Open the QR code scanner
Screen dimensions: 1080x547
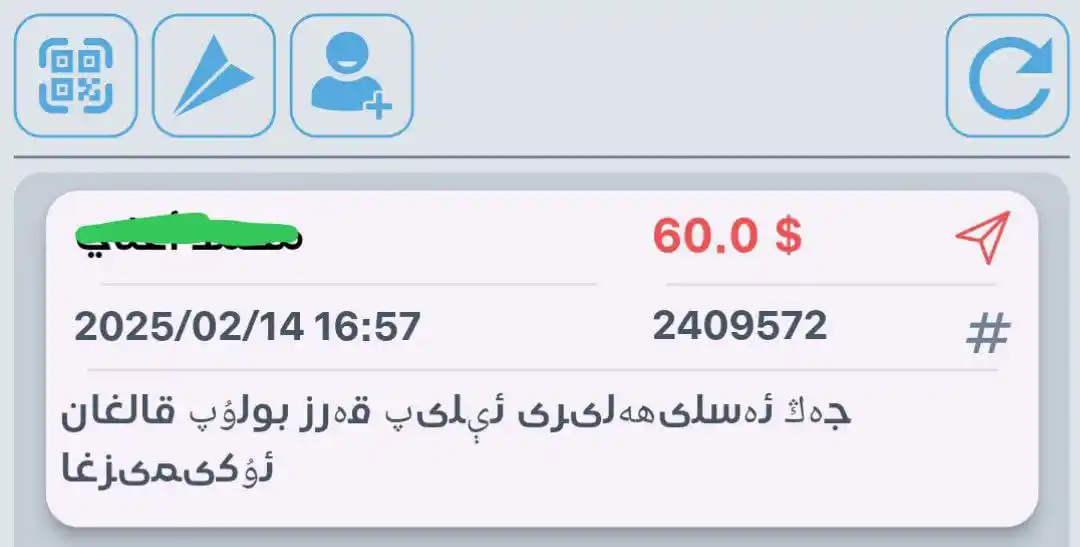click(75, 76)
